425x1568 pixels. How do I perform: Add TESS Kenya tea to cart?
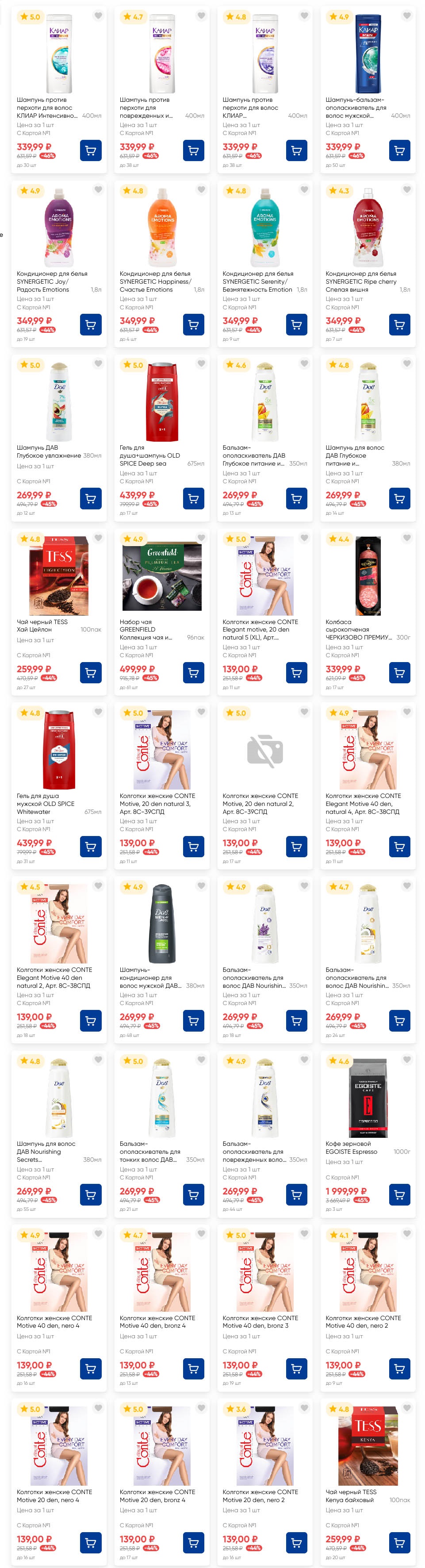pos(399,1542)
